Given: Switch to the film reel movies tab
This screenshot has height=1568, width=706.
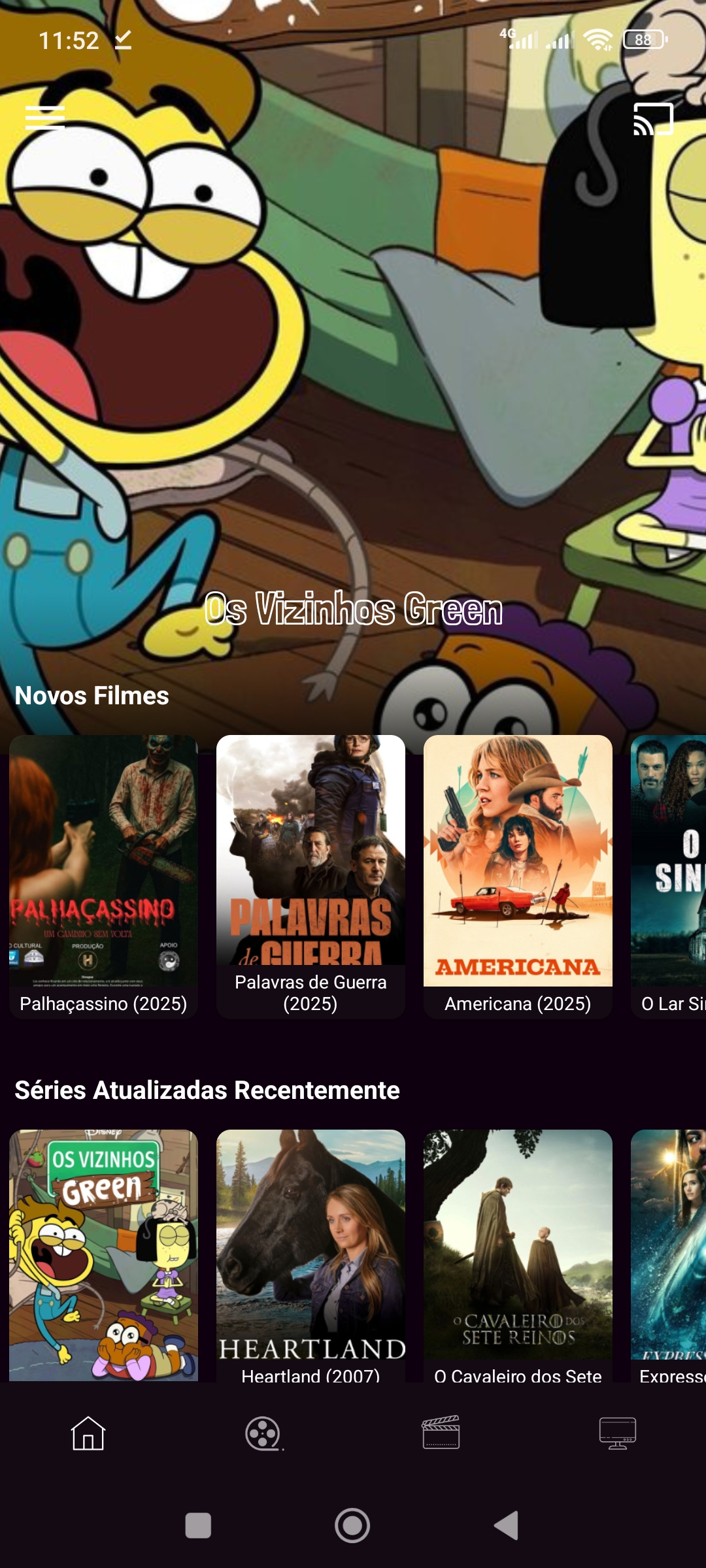Looking at the screenshot, I should (x=263, y=1433).
